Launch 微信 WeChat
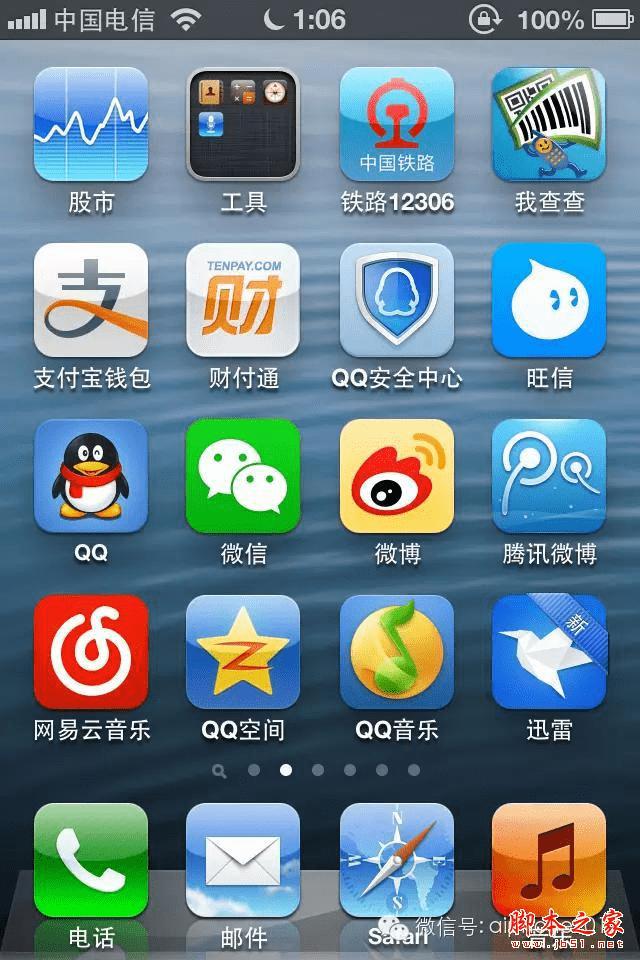The height and width of the screenshot is (960, 640). coord(244,476)
